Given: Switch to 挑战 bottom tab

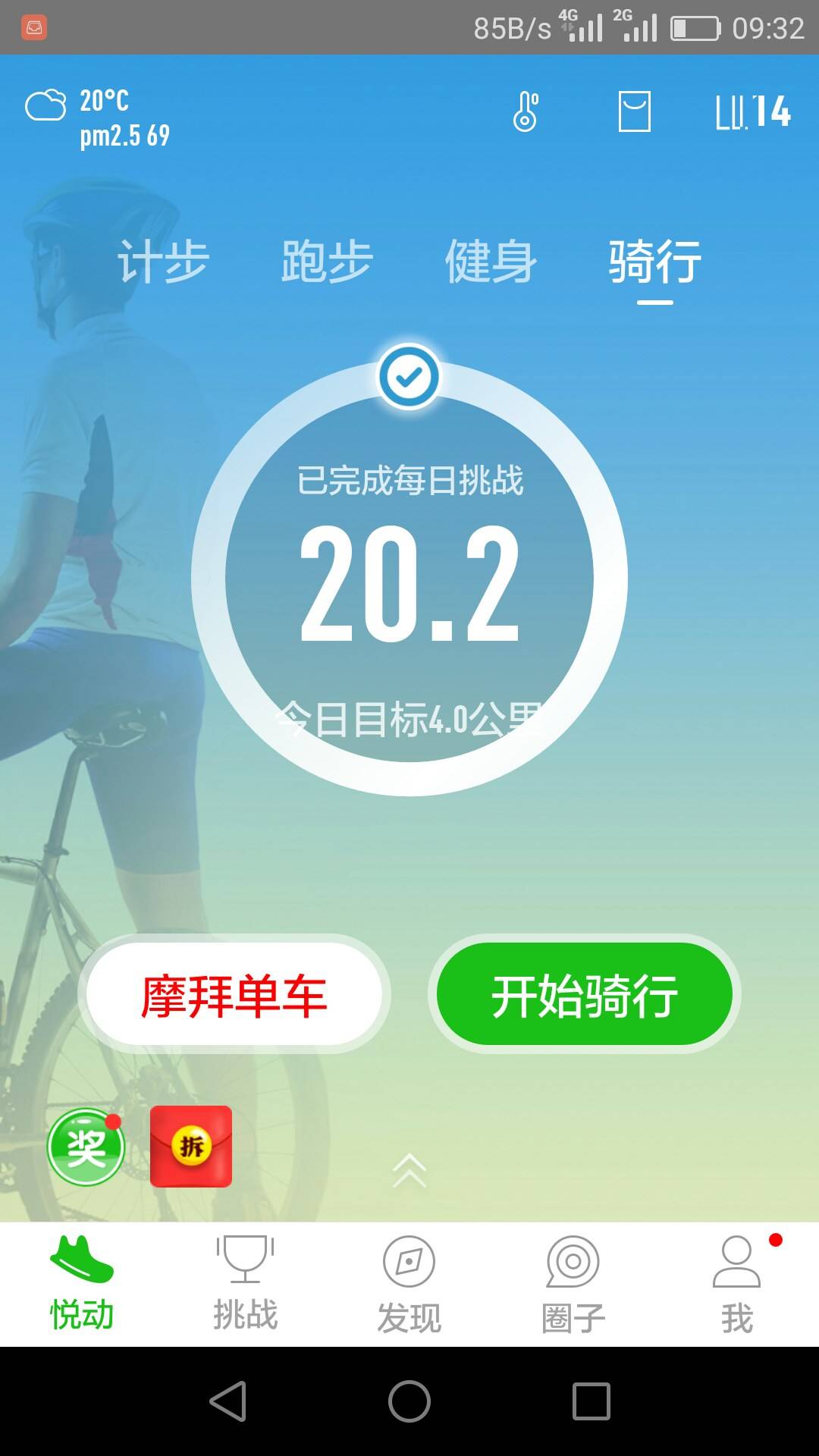Looking at the screenshot, I should tap(246, 1284).
